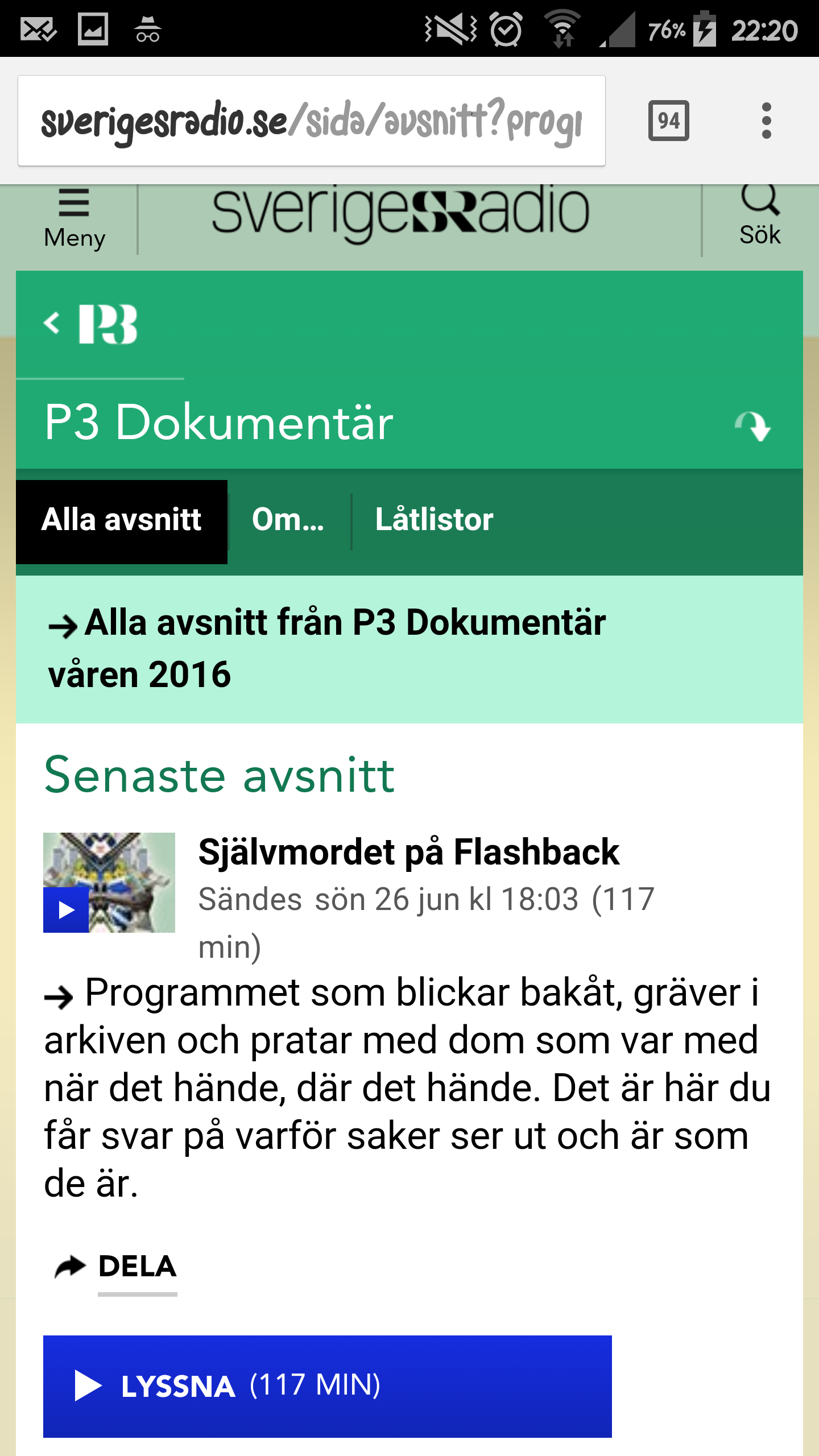Tap the browser URL address bar
Viewport: 819px width, 1456px height.
[x=311, y=121]
